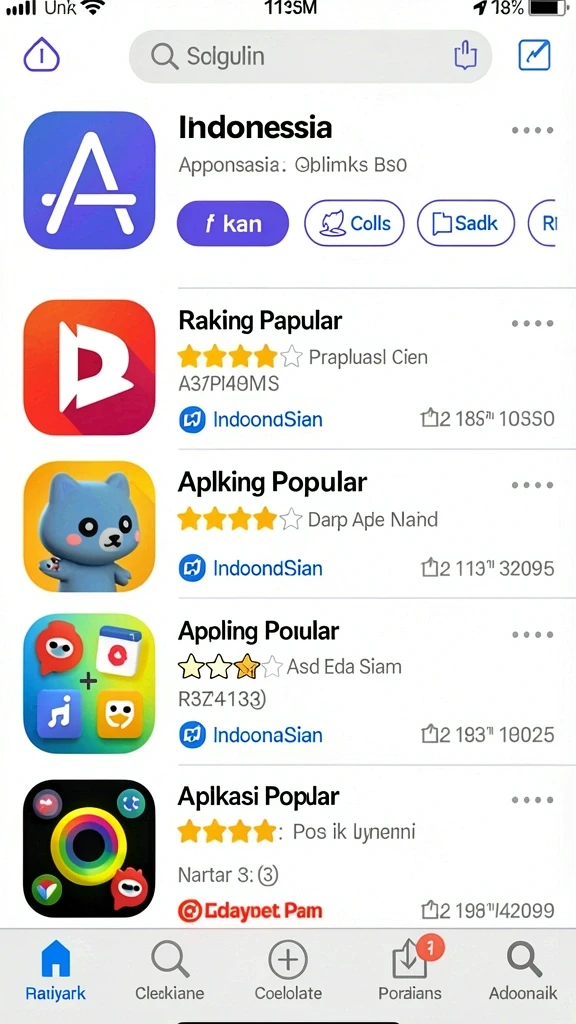Open the blue chart icon in the header
This screenshot has width=576, height=1024.
point(534,56)
